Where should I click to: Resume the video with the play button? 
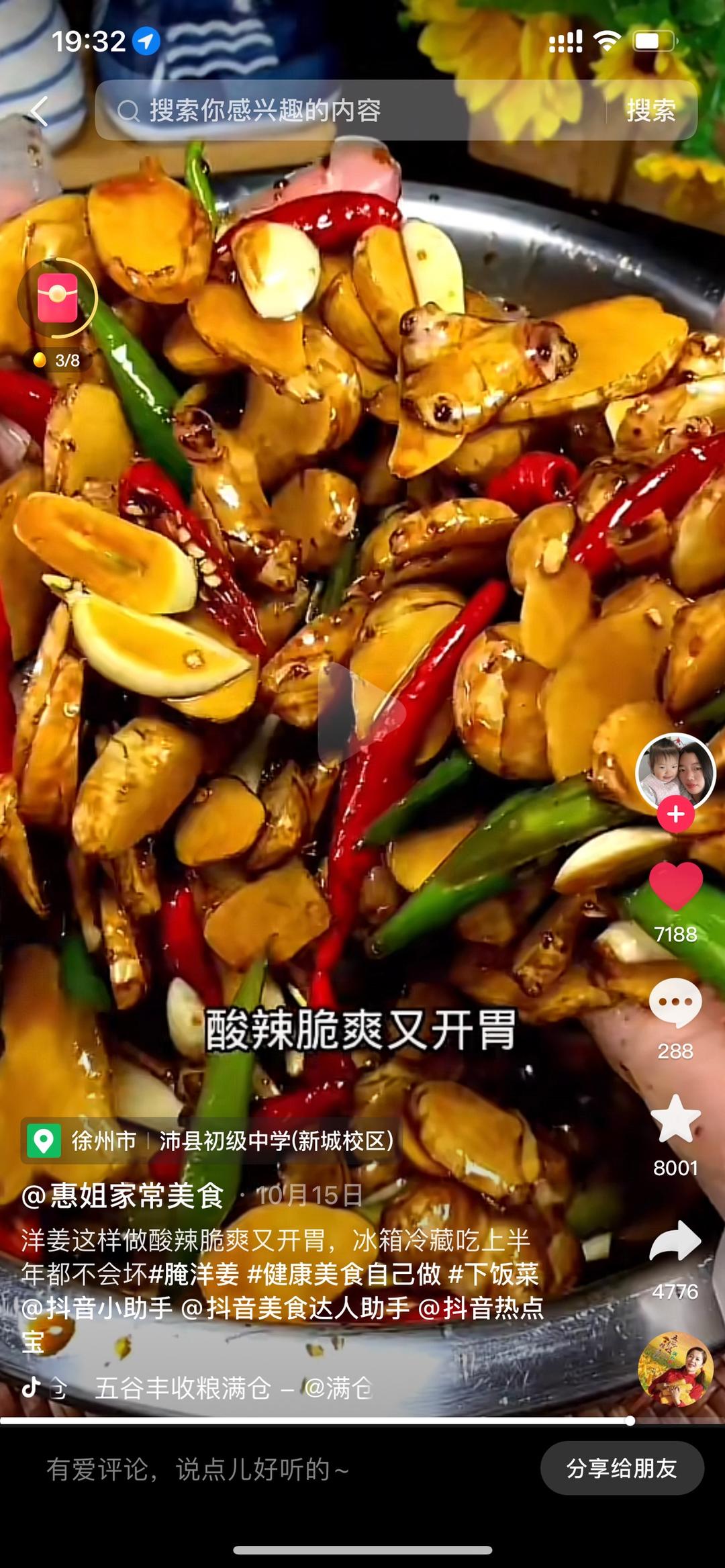[361, 714]
